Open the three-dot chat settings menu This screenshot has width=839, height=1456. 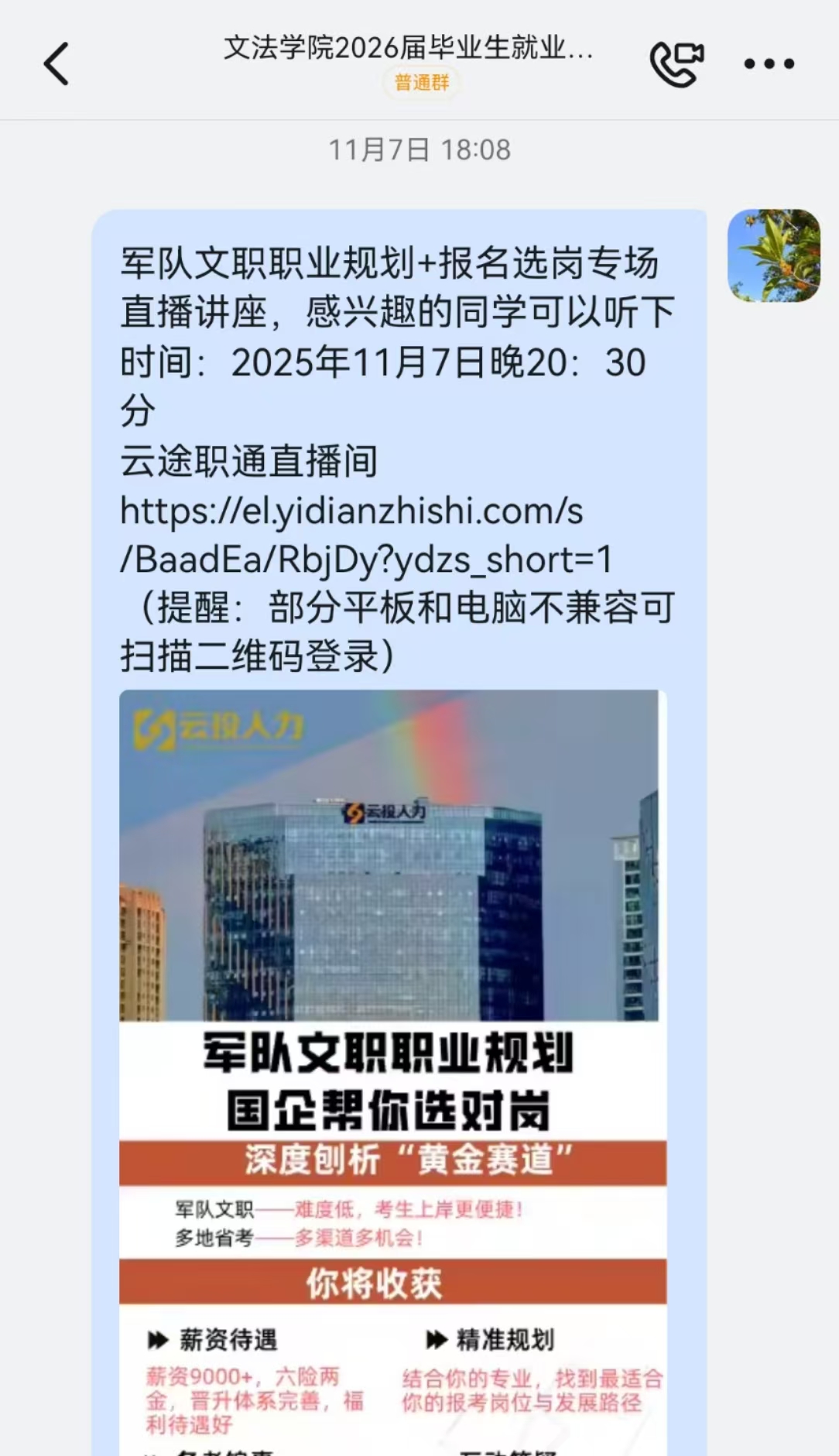[x=769, y=63]
